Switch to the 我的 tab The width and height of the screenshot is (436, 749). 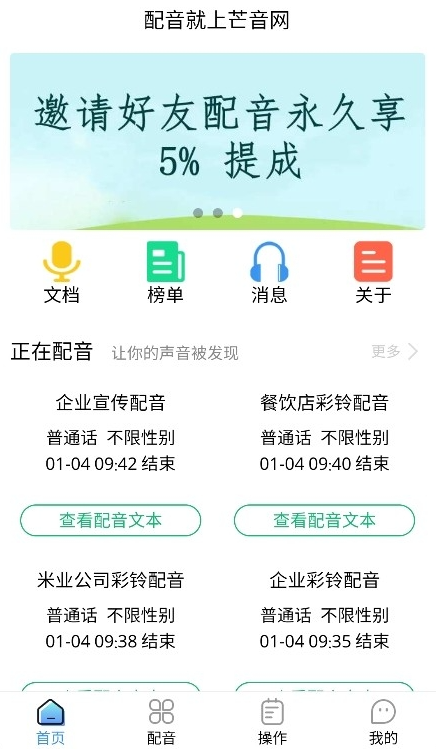click(383, 721)
